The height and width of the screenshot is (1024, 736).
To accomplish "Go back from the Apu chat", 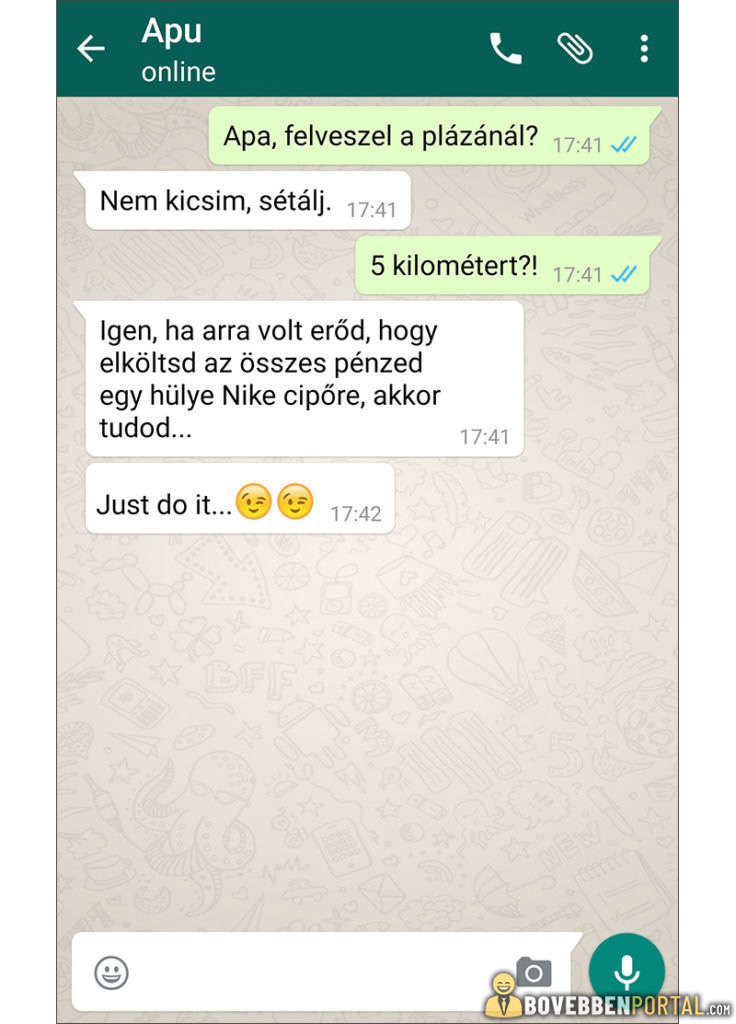I will coord(91,49).
